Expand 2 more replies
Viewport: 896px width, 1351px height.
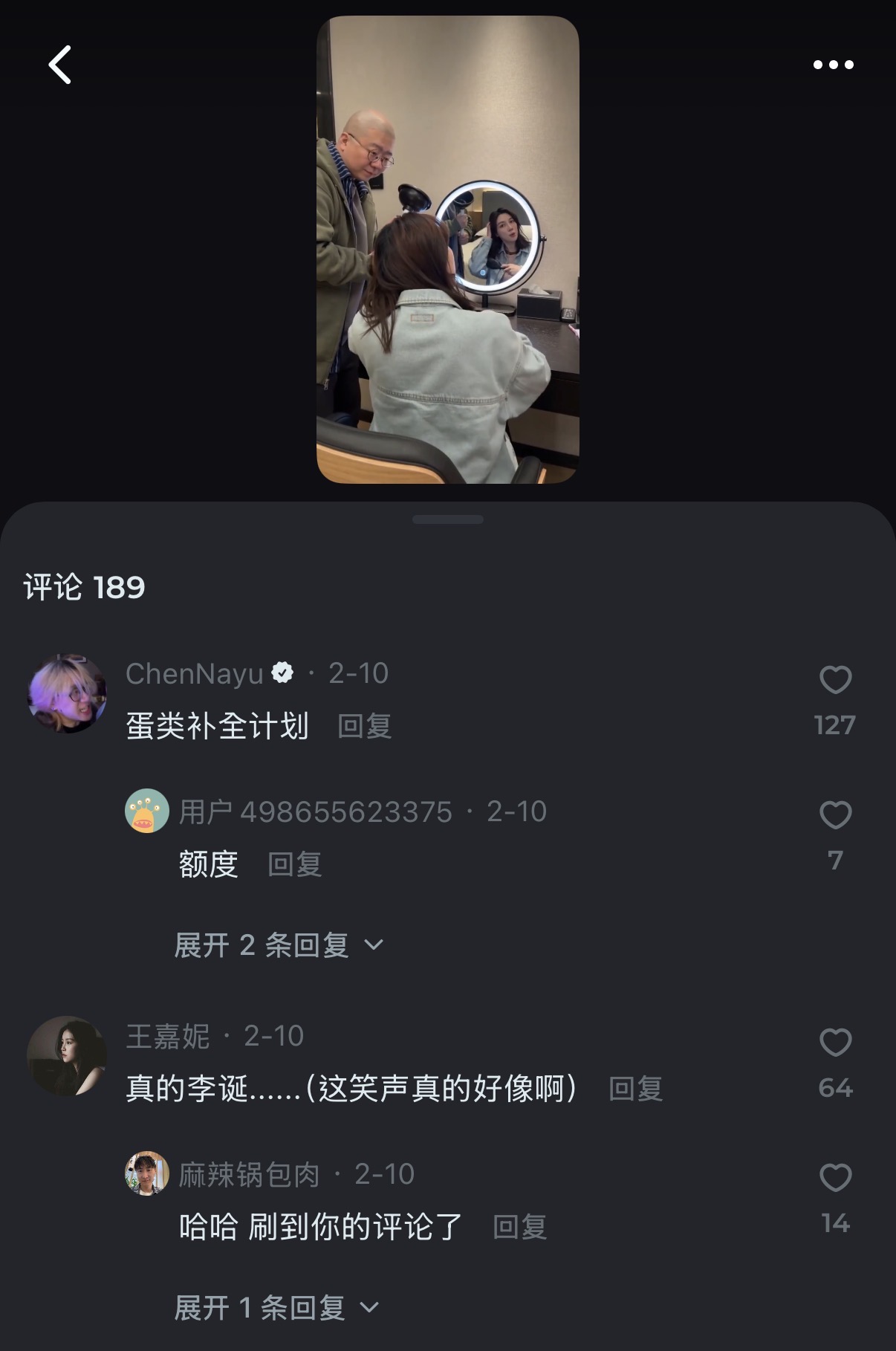point(279,945)
